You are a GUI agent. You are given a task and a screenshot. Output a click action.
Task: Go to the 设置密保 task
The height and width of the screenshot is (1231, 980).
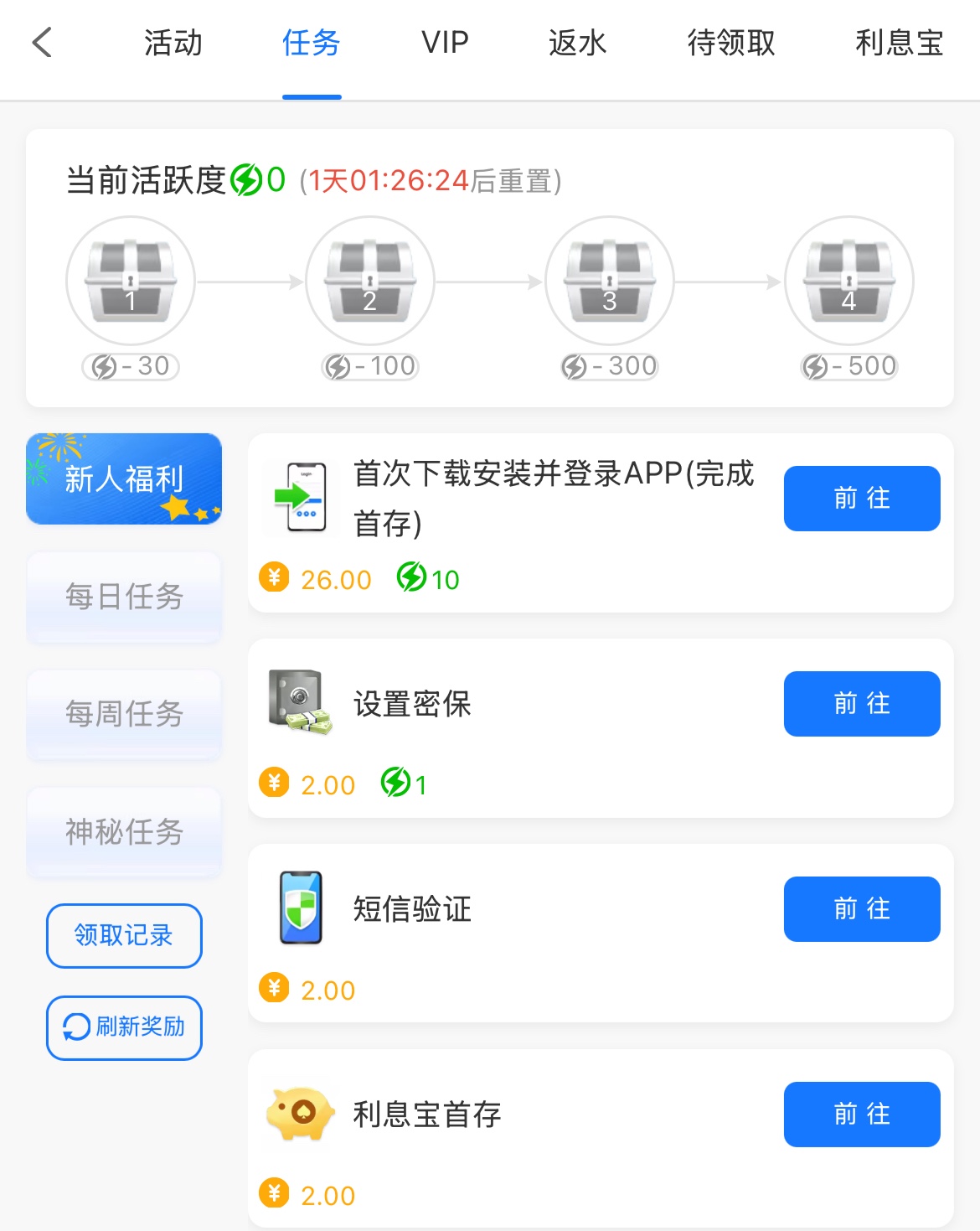click(x=862, y=704)
